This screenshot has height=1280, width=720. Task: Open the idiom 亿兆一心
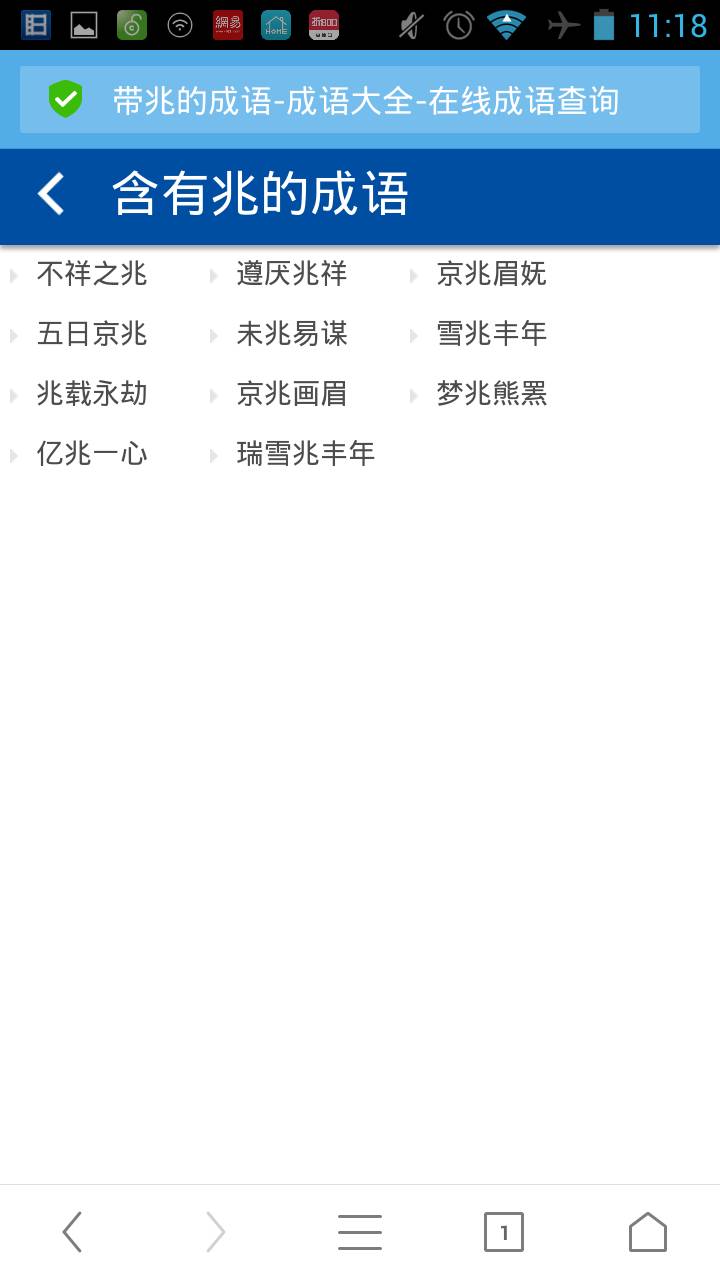pos(92,454)
